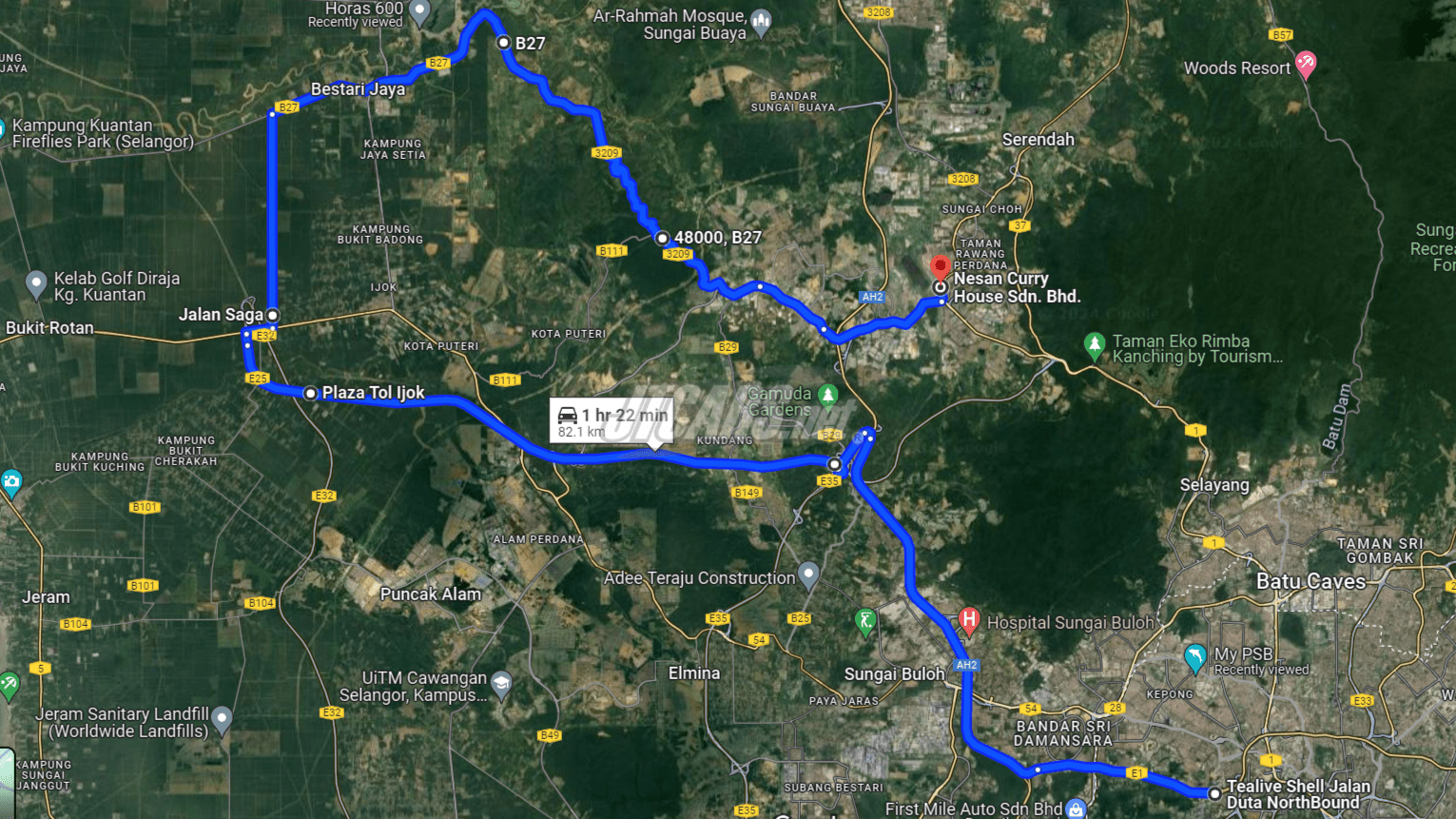Tap the First Mile Auto Sdn Bhd marker
The width and height of the screenshot is (1456, 819).
[x=1076, y=809]
